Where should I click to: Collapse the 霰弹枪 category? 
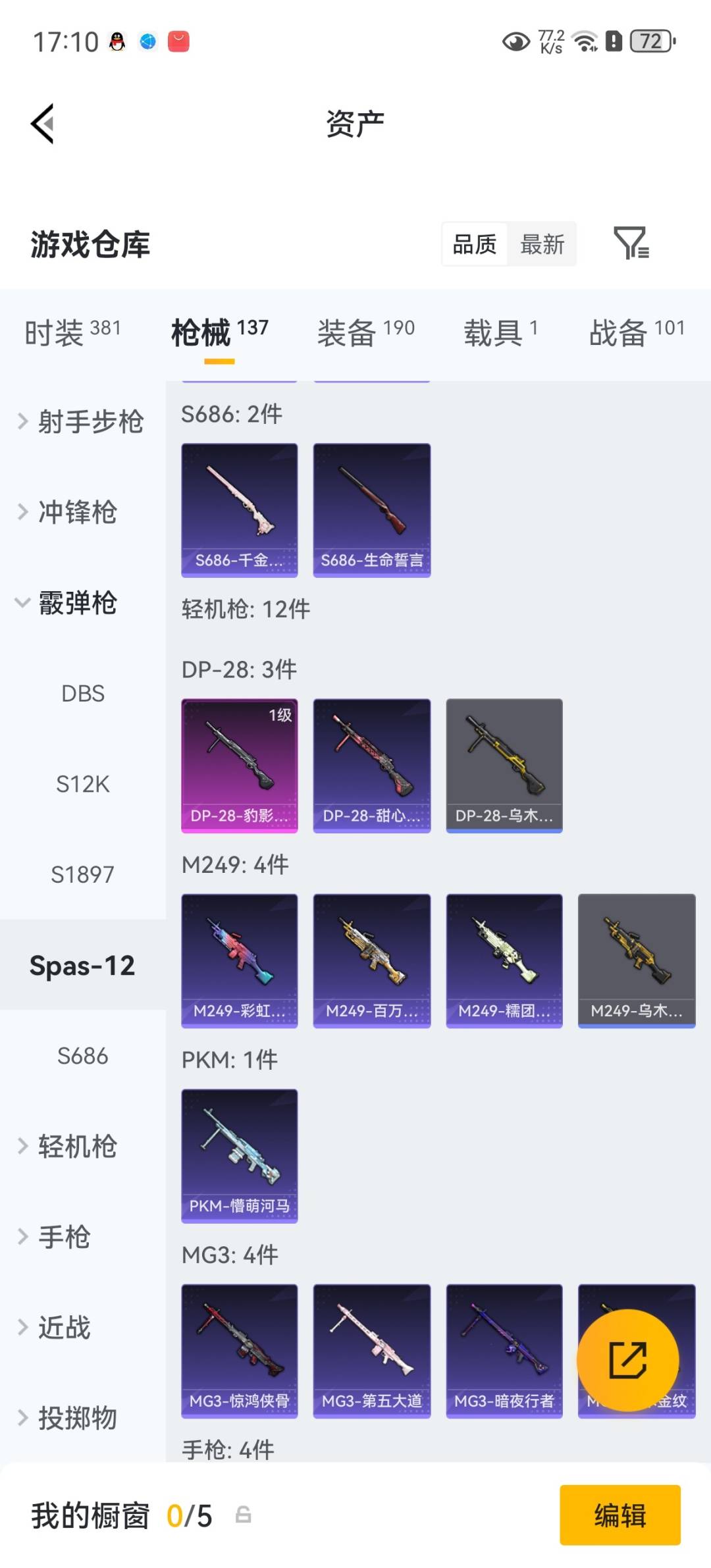point(72,602)
